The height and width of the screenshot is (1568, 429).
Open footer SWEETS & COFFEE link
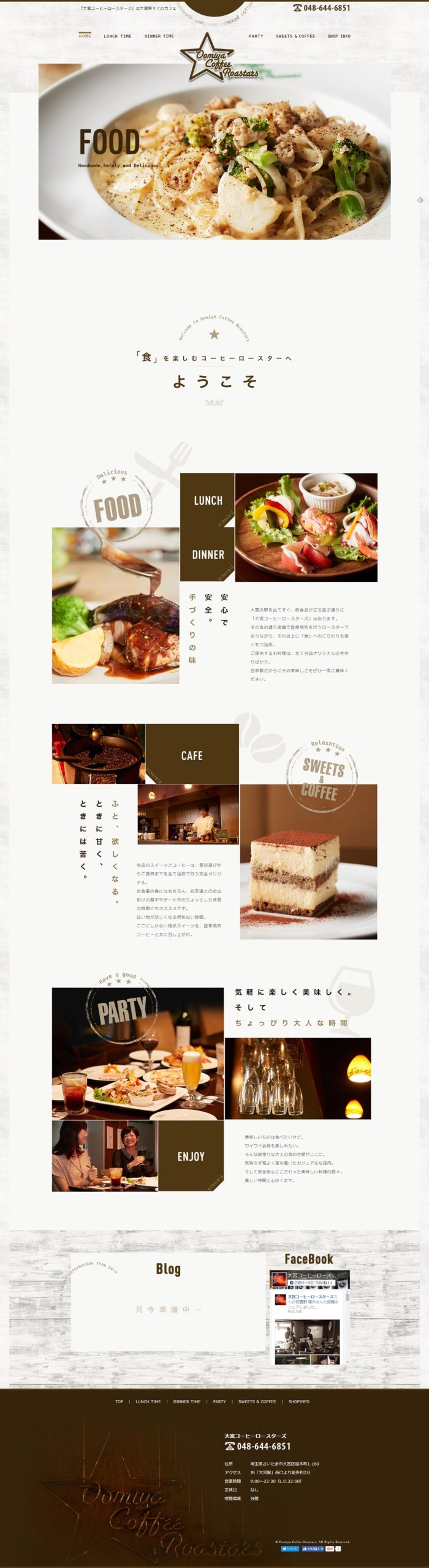(x=257, y=1401)
